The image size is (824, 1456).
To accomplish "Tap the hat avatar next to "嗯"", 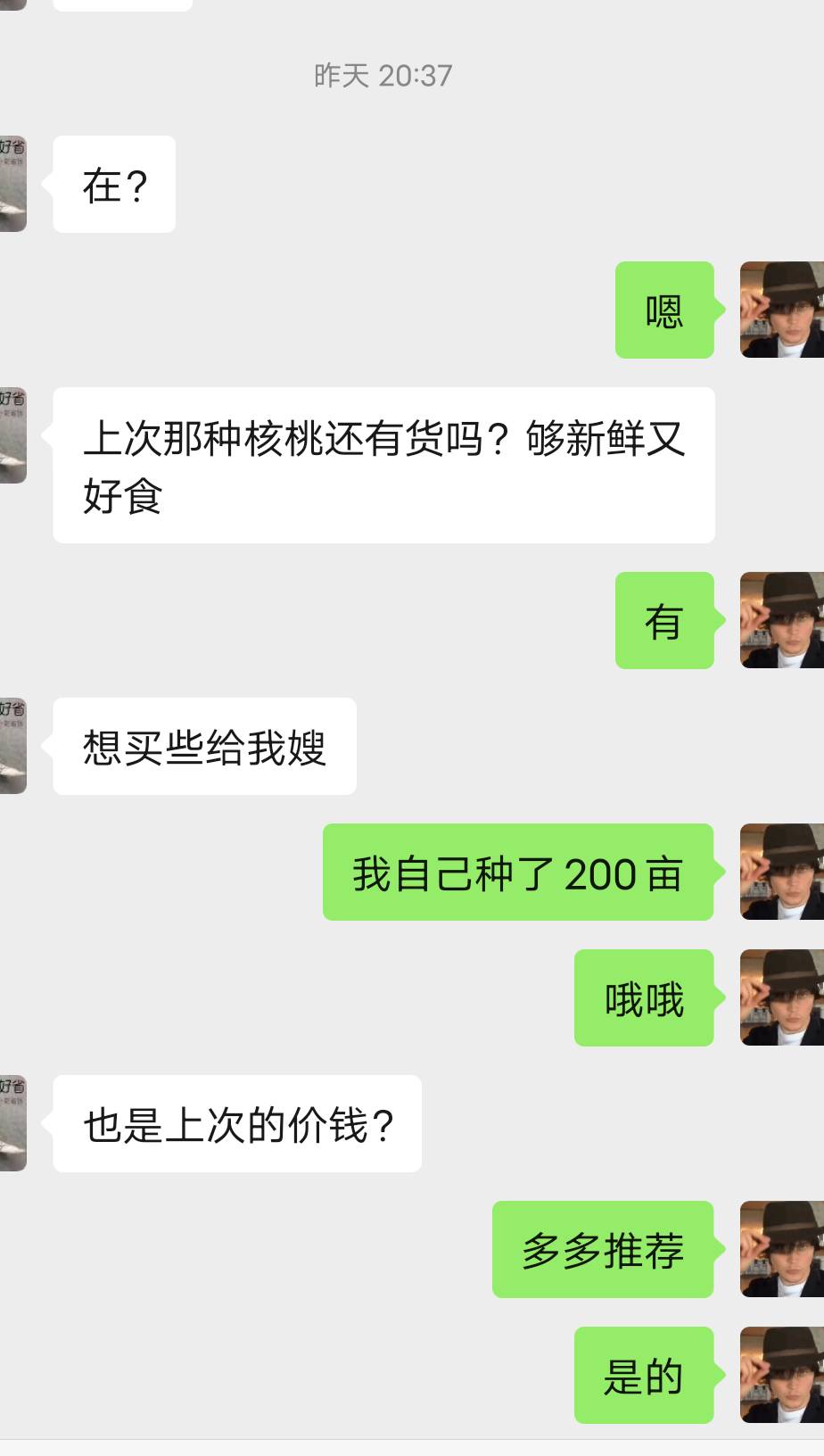I will point(782,310).
